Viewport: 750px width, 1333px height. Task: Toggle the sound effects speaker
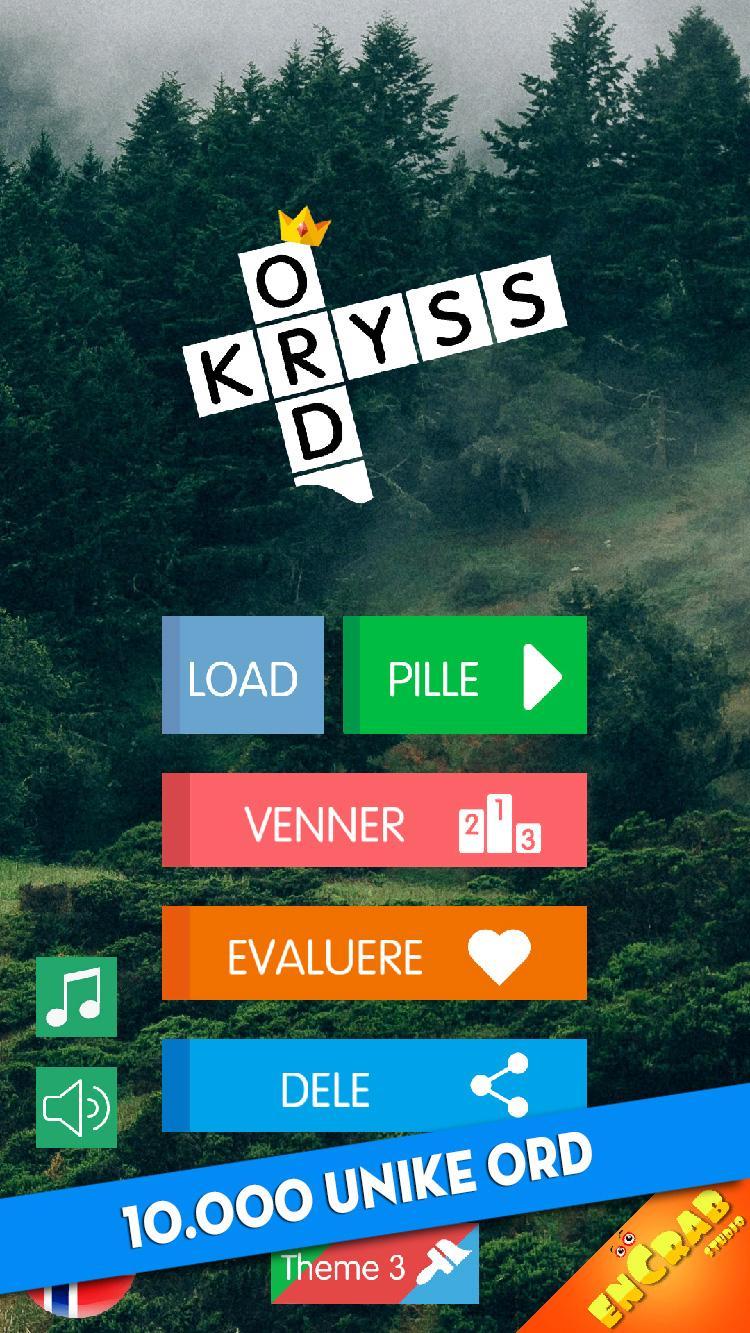coord(77,1107)
